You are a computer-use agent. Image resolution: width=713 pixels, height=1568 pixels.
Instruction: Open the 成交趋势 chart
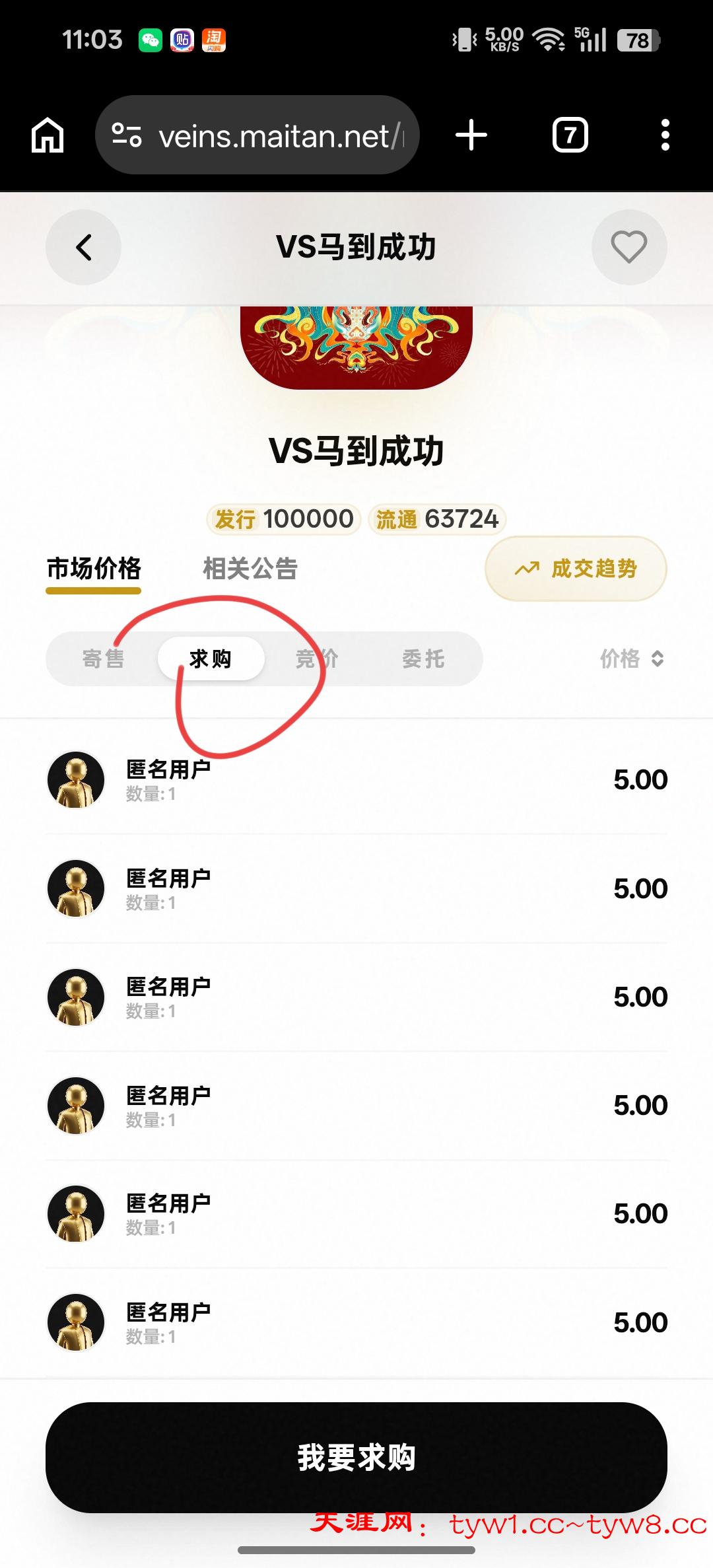[x=576, y=569]
